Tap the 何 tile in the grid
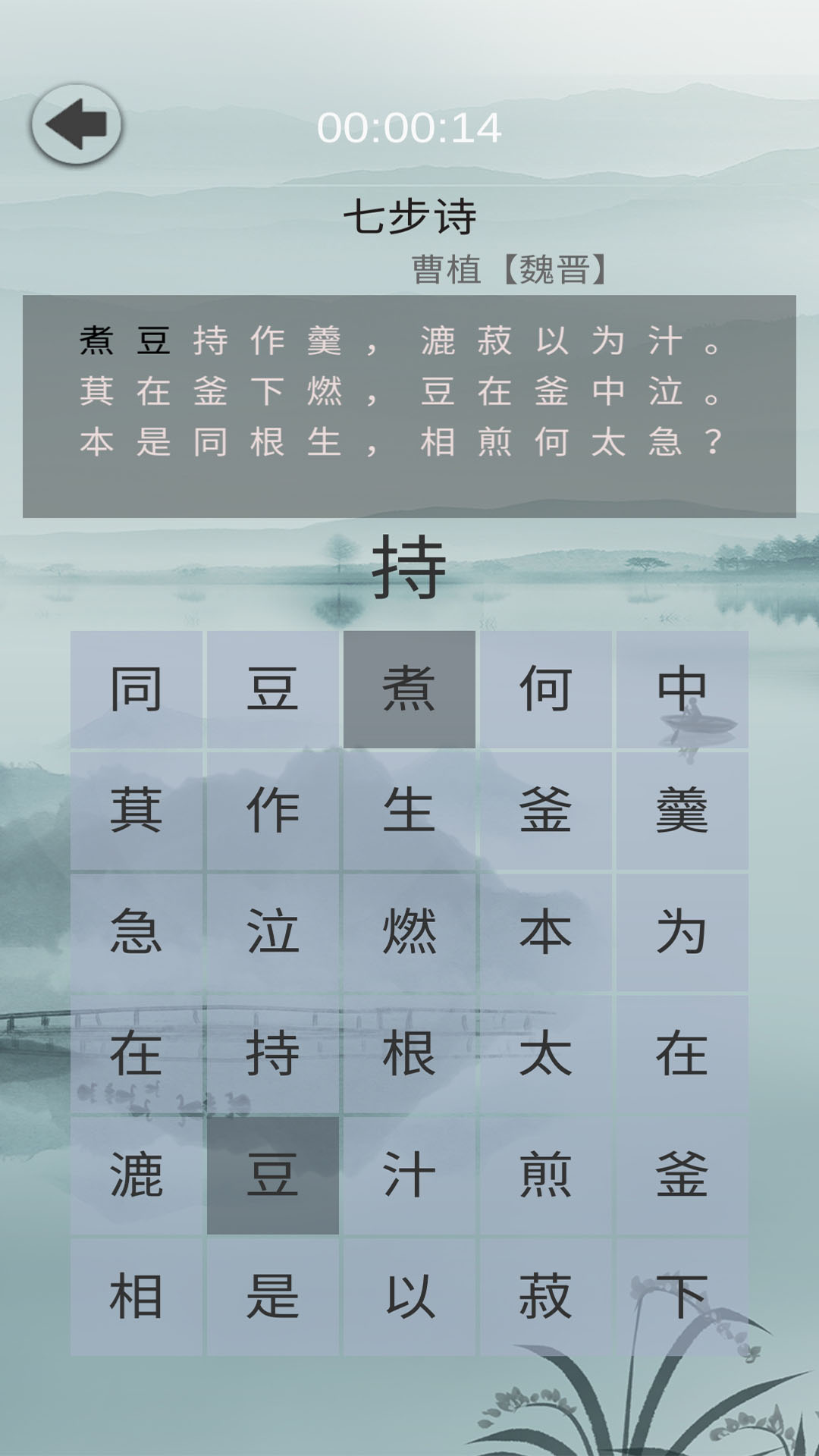This screenshot has height=1456, width=819. pos(546,689)
